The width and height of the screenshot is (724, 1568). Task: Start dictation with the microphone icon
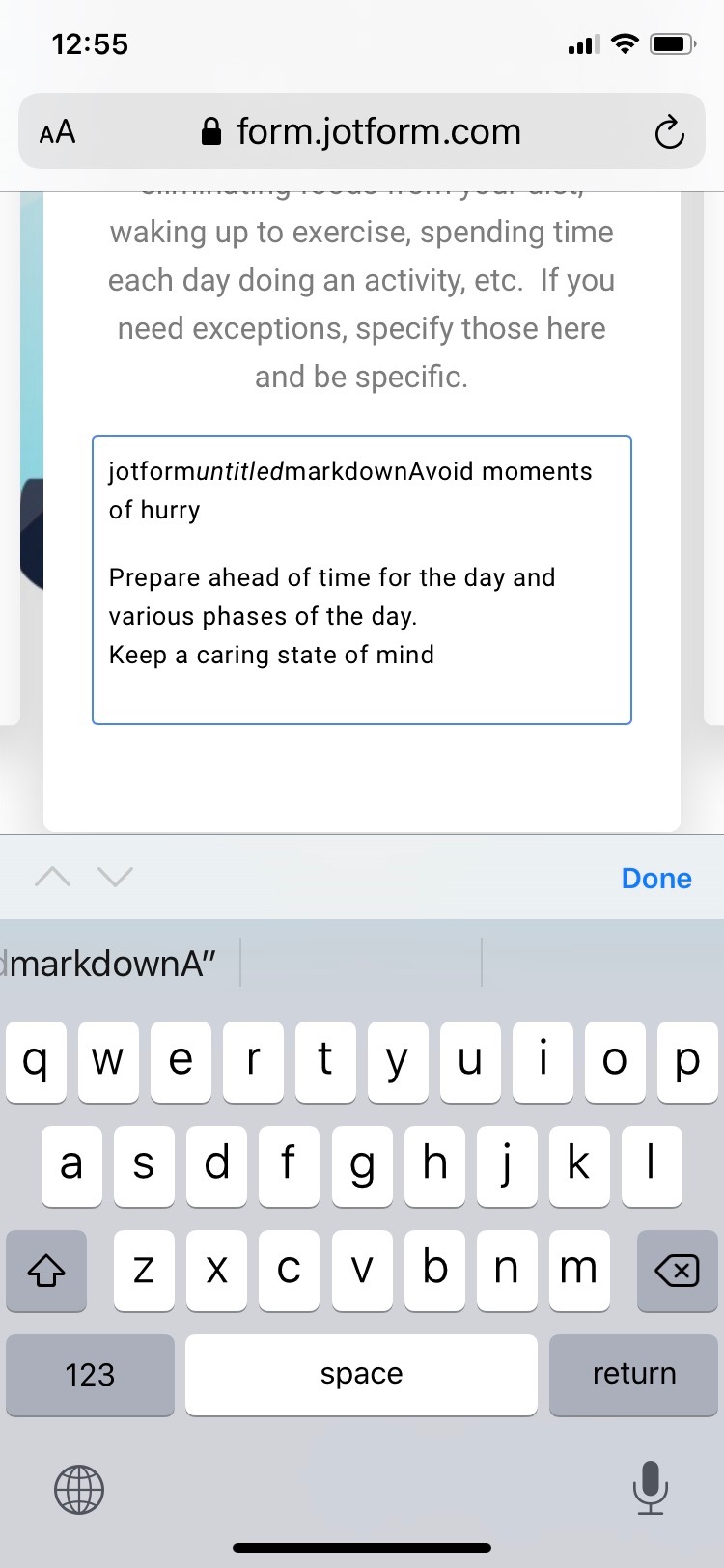click(x=649, y=1487)
